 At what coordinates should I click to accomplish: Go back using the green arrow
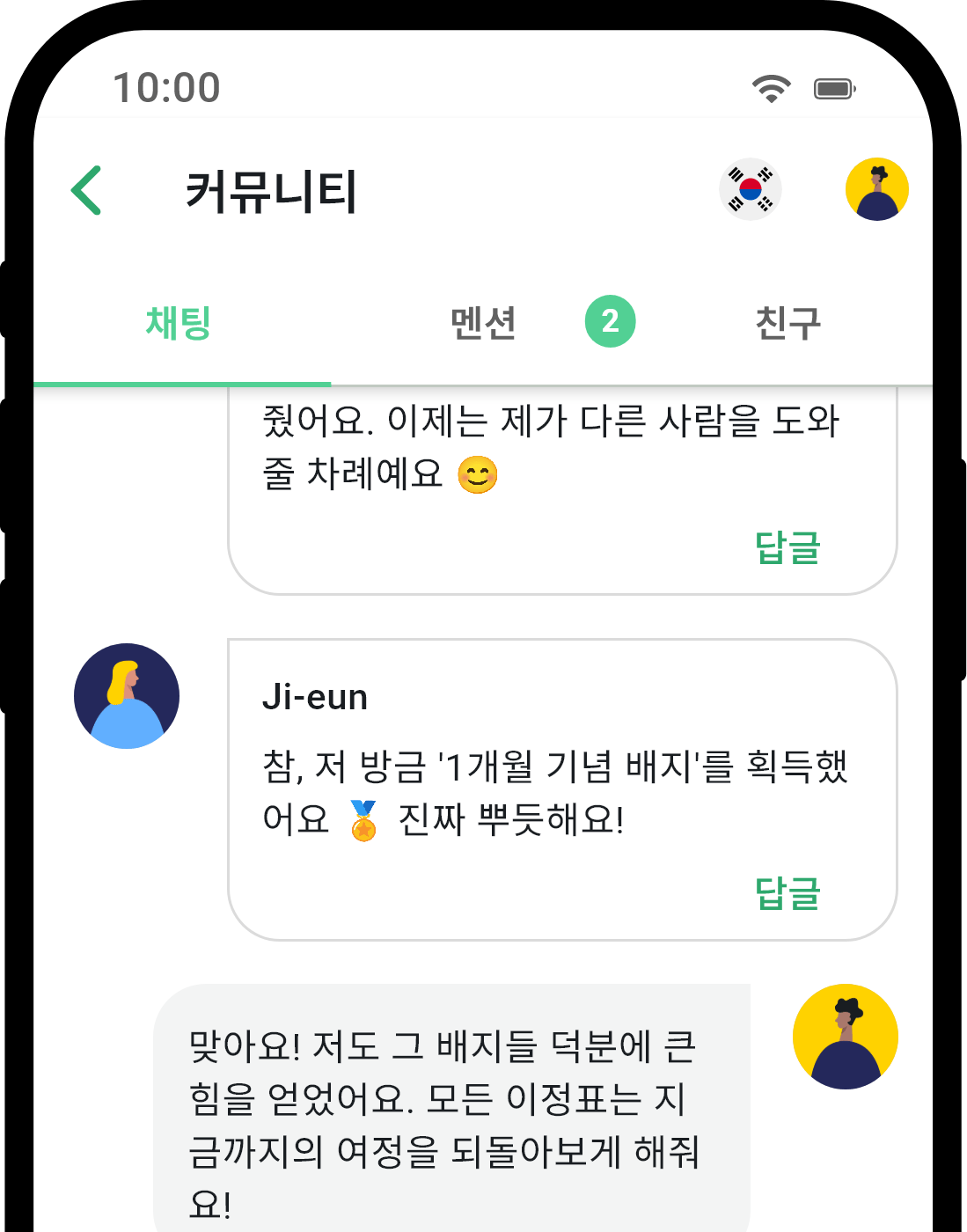click(x=86, y=190)
